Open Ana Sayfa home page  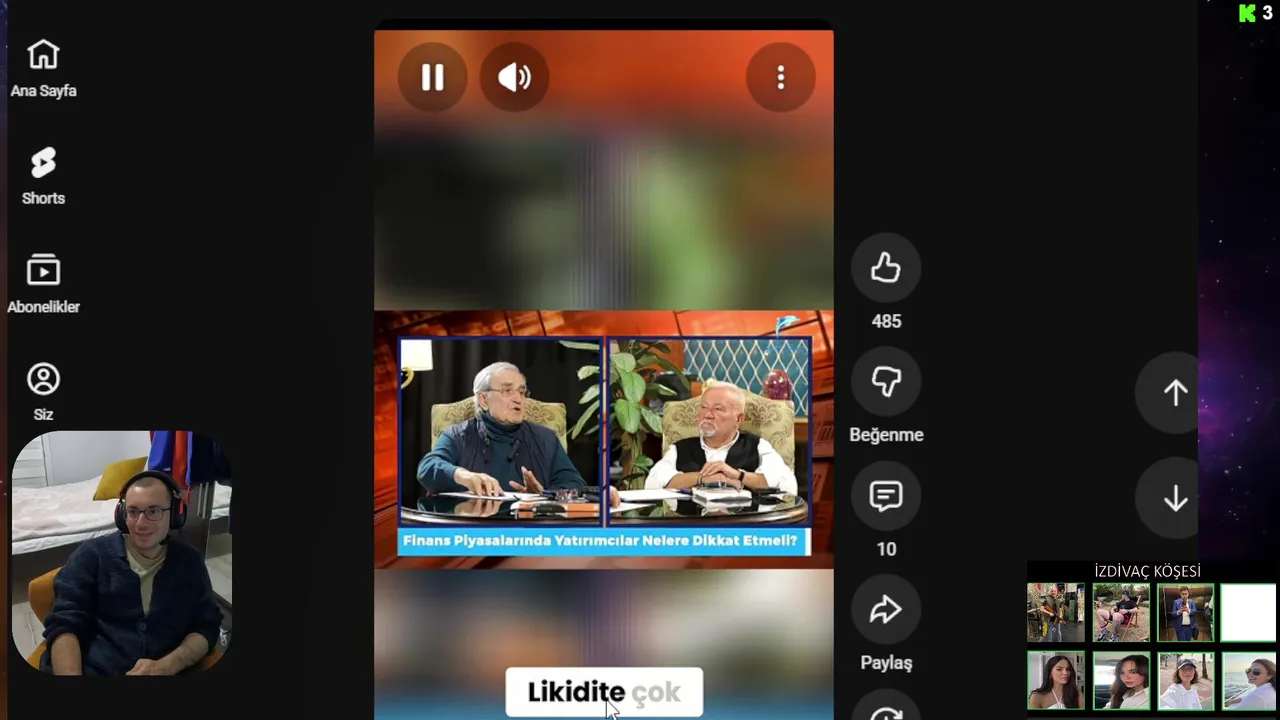[43, 66]
